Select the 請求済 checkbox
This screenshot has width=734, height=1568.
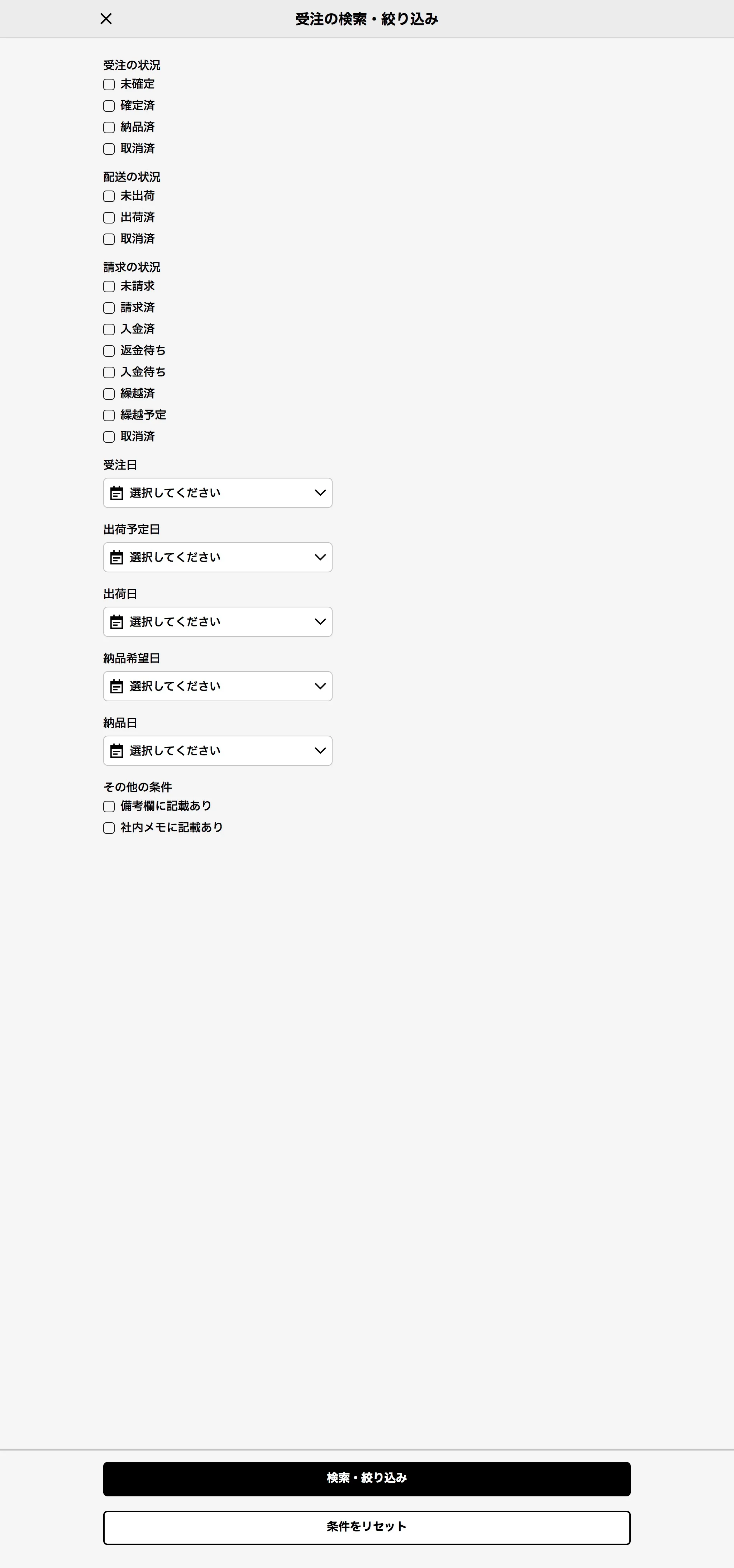pos(109,308)
